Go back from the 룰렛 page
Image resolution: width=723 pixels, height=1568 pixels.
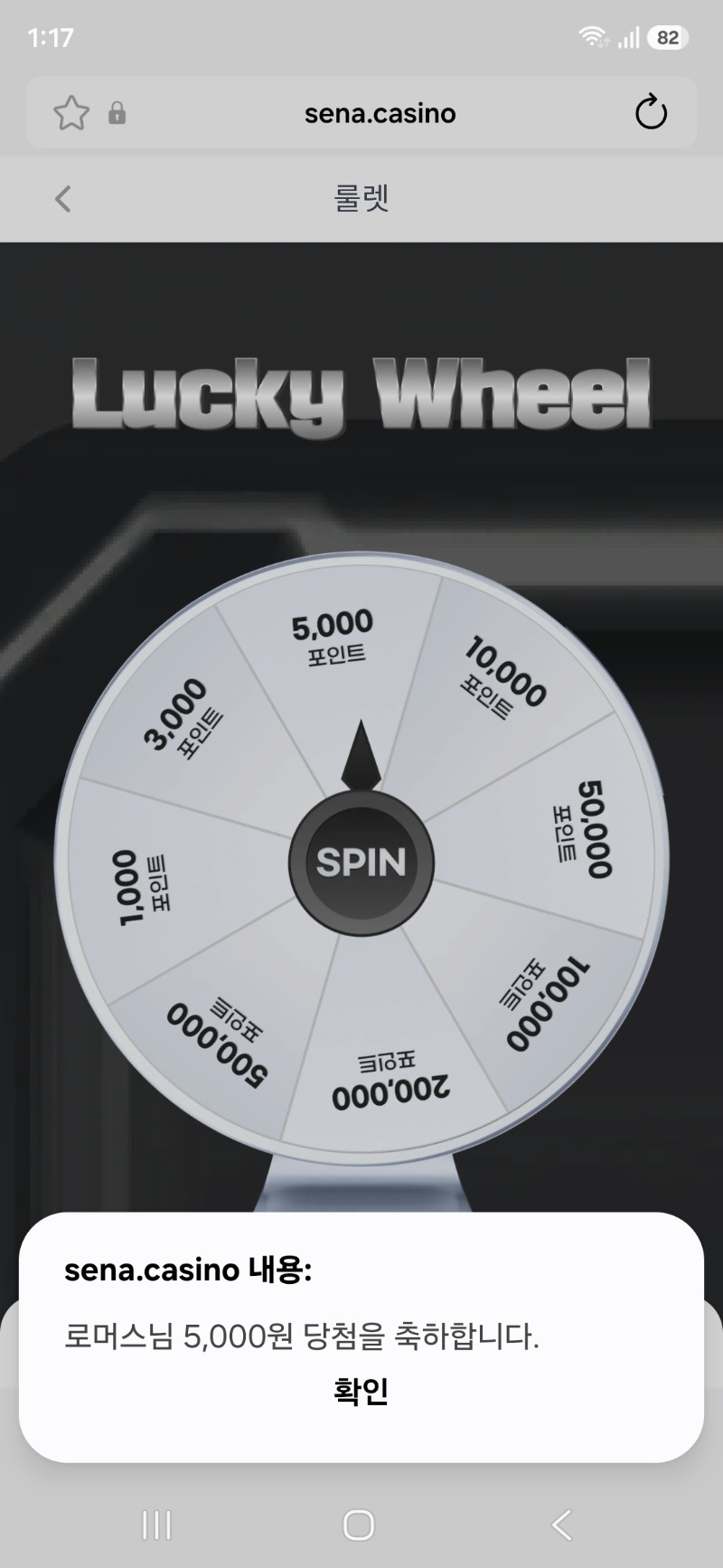click(62, 199)
